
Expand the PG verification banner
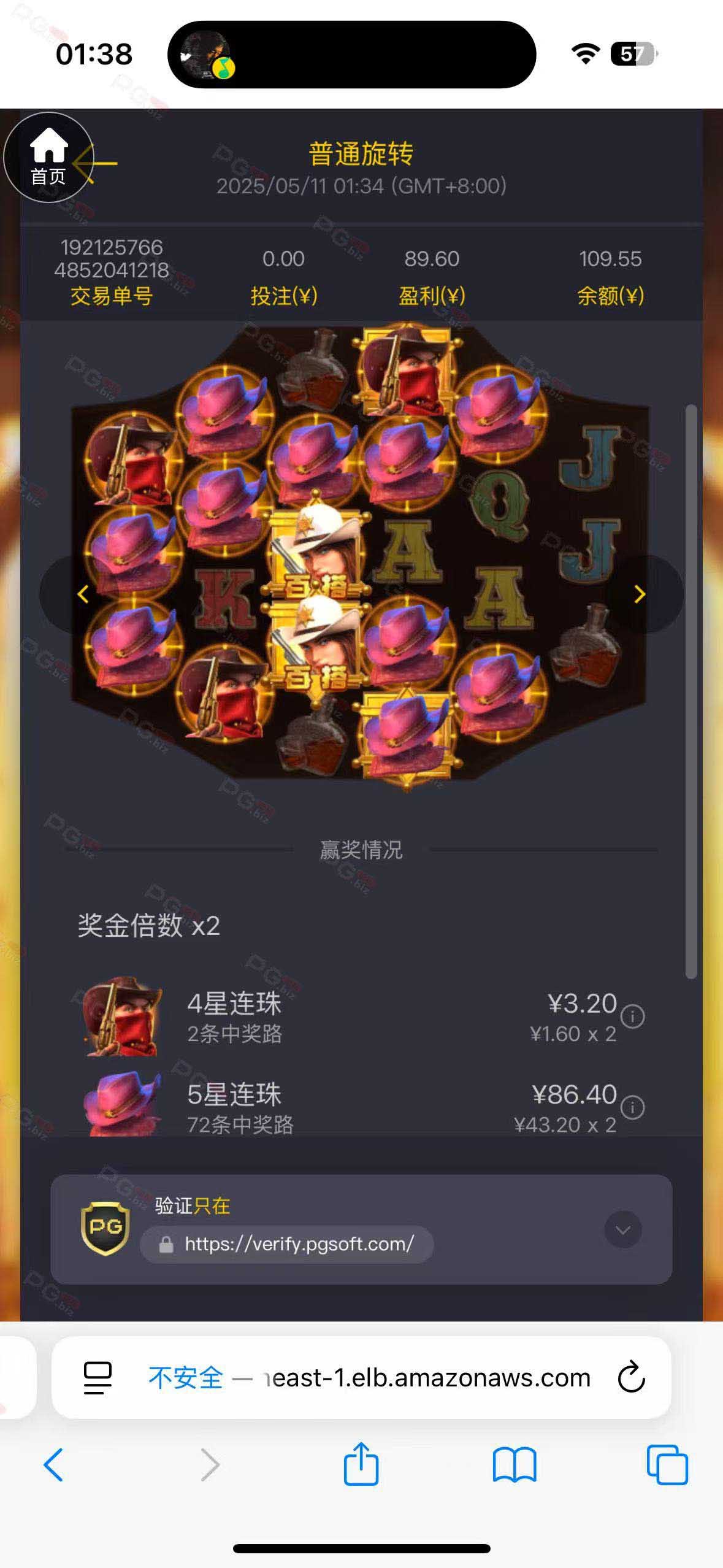[622, 1229]
